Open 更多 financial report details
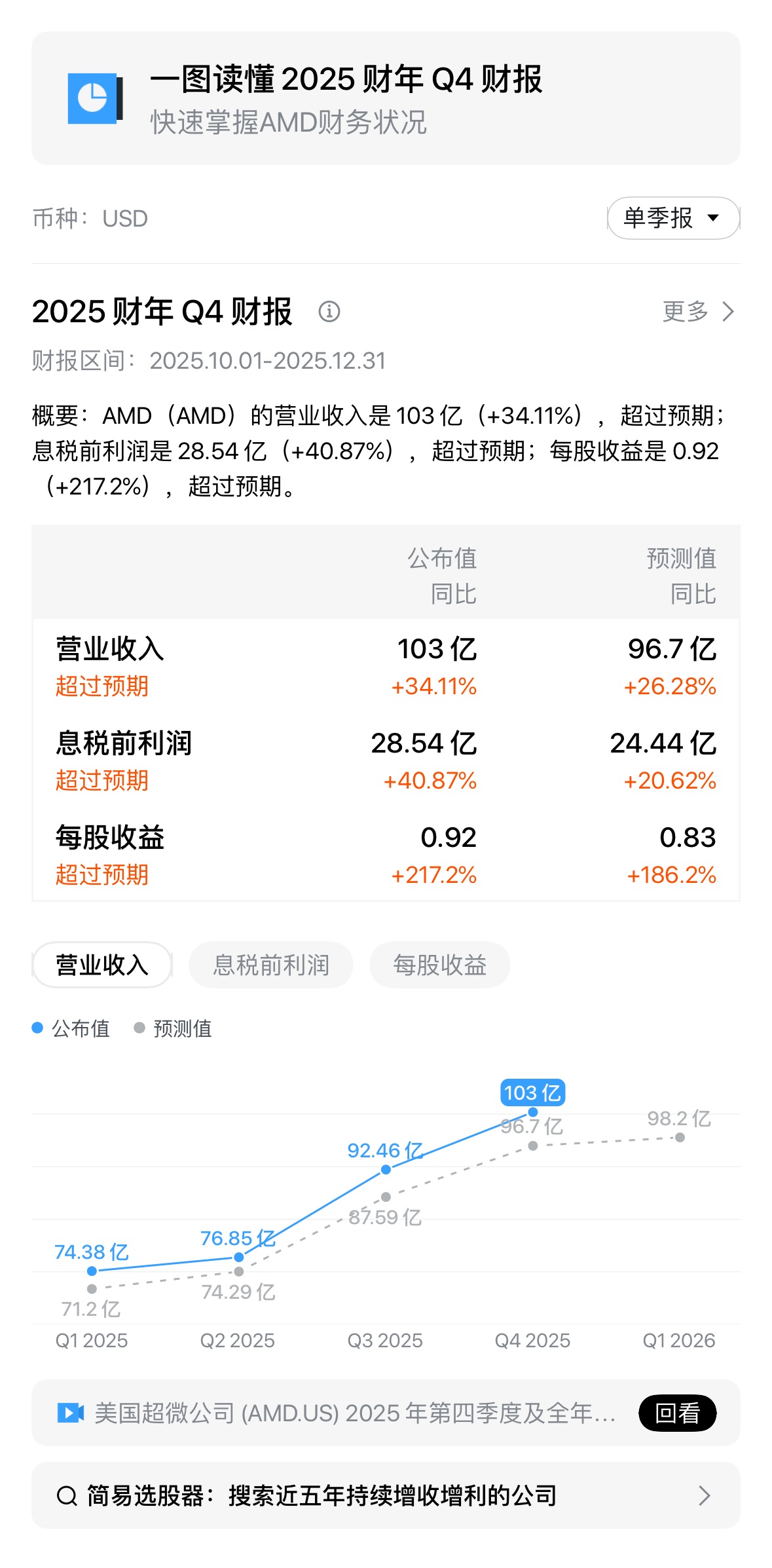Viewport: 772px width, 1568px height. click(698, 312)
